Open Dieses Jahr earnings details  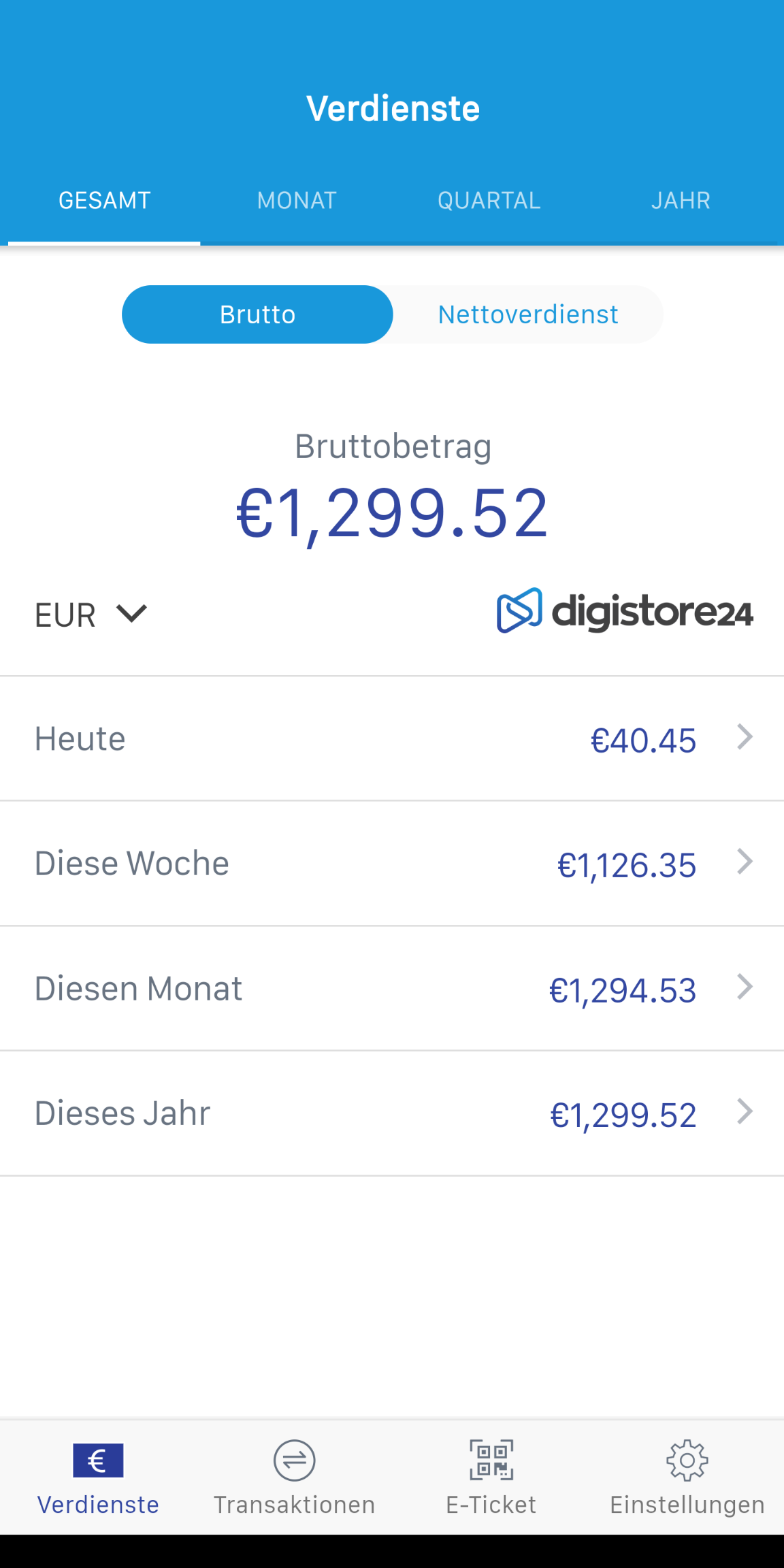[x=392, y=1113]
